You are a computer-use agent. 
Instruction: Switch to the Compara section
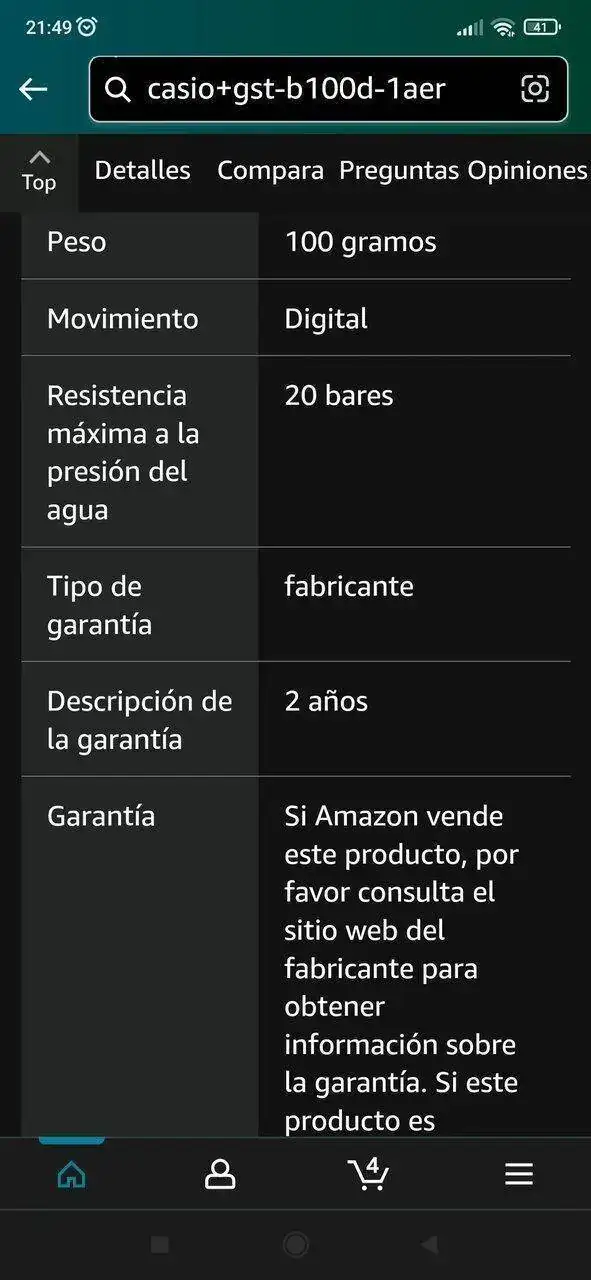270,171
